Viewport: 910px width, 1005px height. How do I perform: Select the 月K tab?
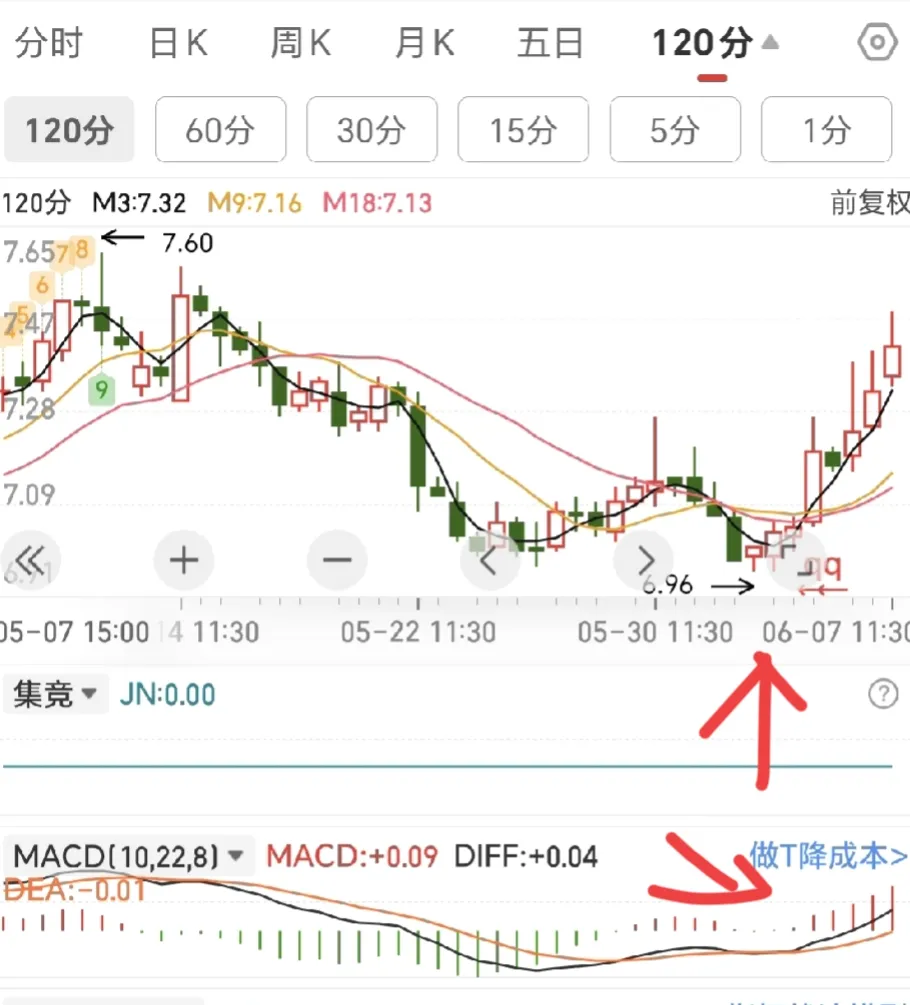pos(424,43)
